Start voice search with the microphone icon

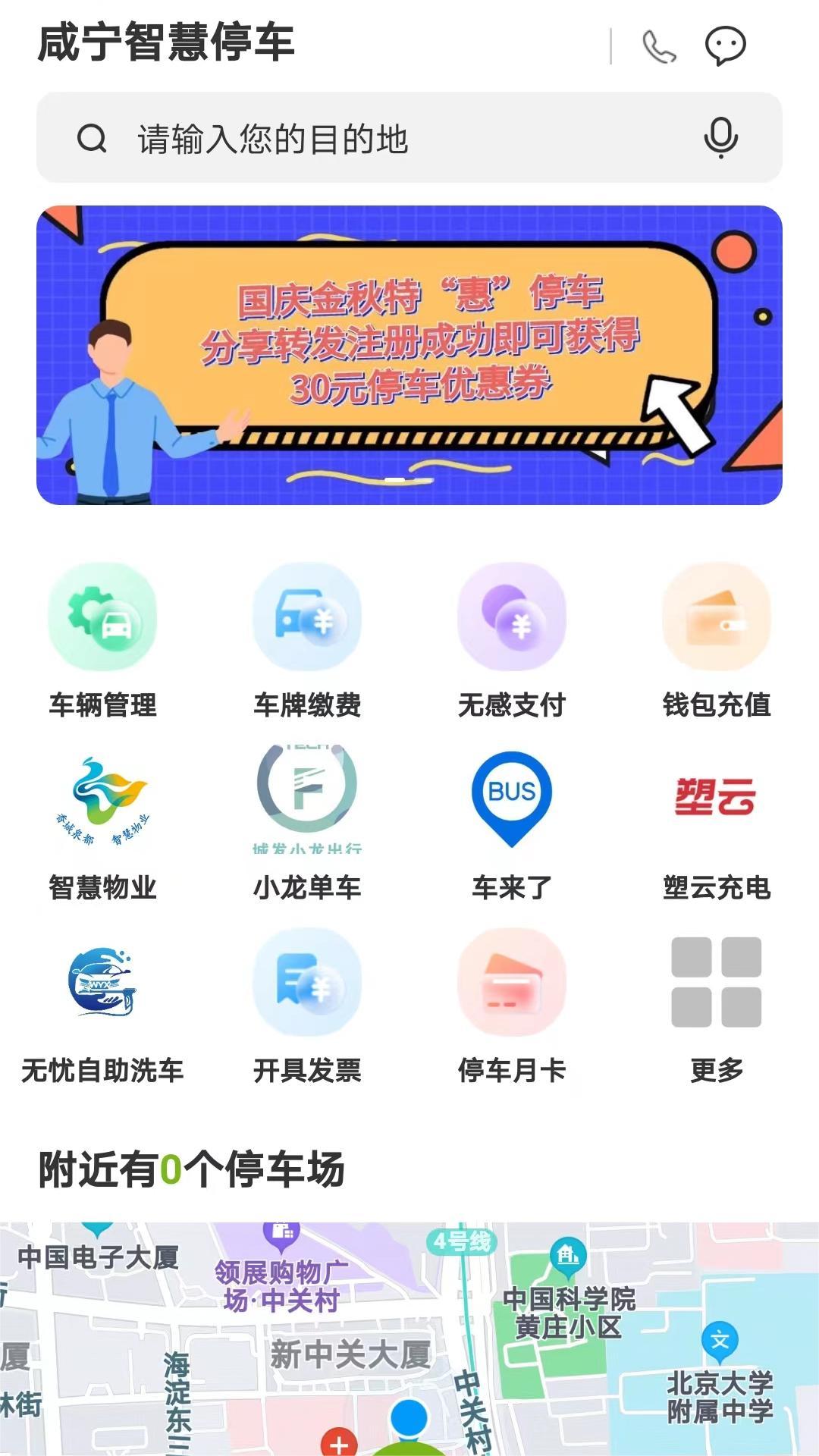720,138
